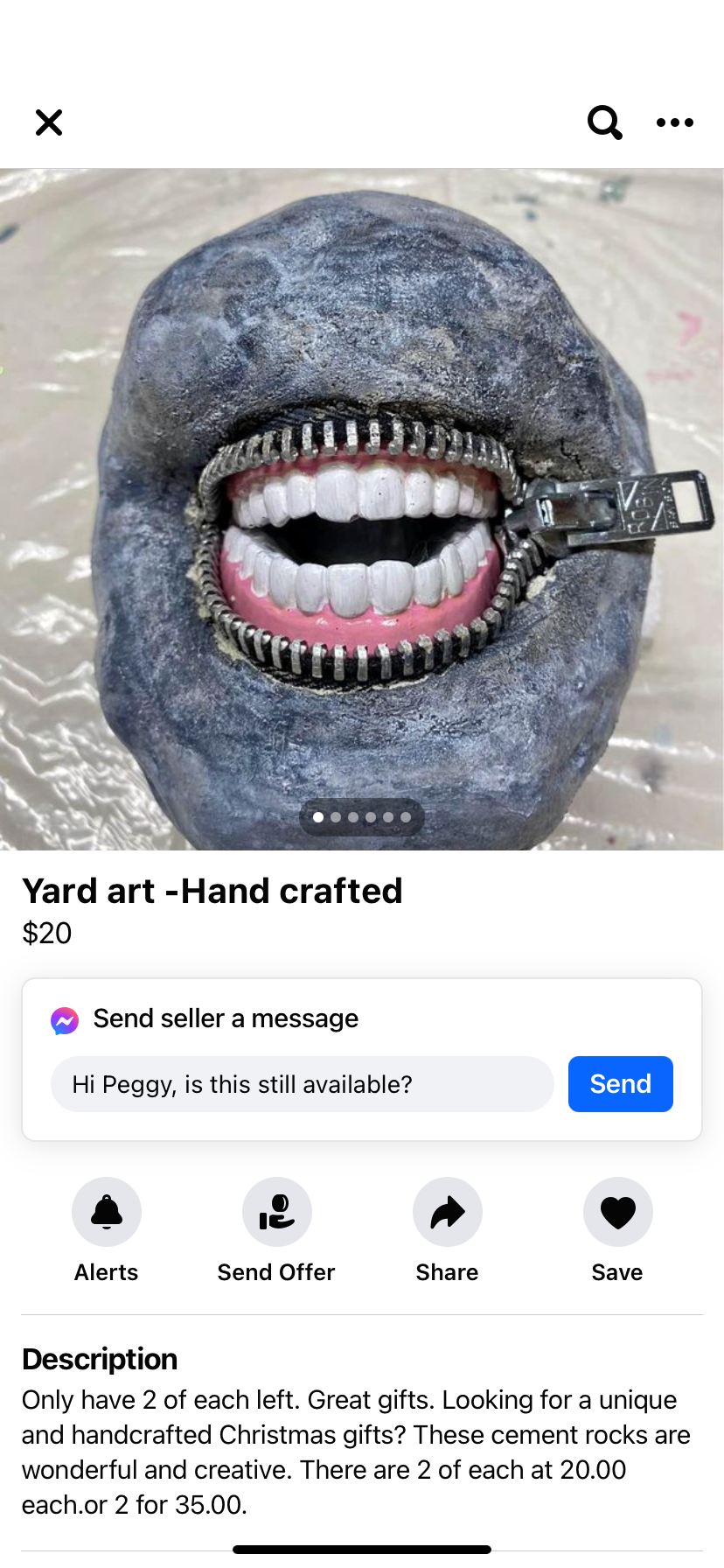Save this listing with the heart
Screen dimensions: 724x1568
point(617,1212)
